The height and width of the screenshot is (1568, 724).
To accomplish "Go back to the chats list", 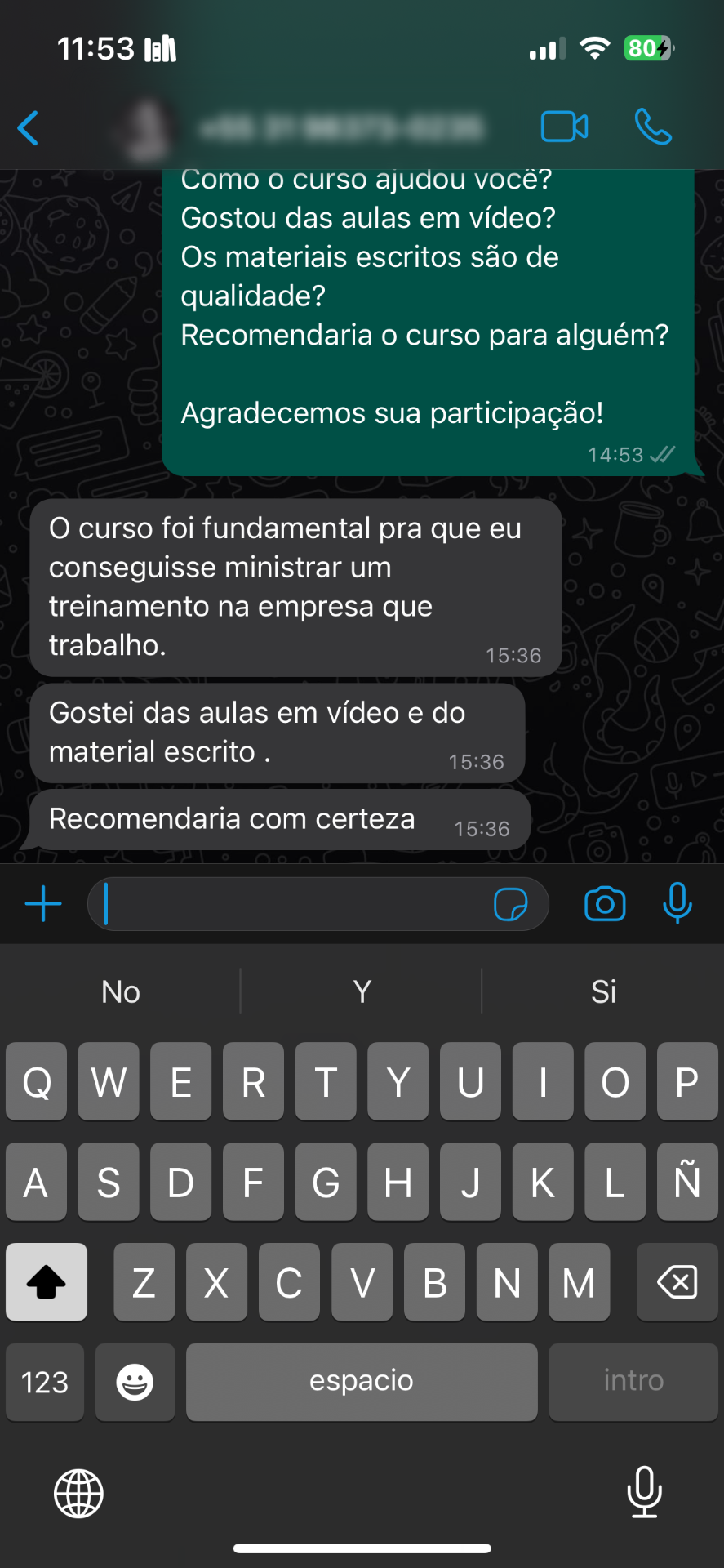I will (28, 127).
